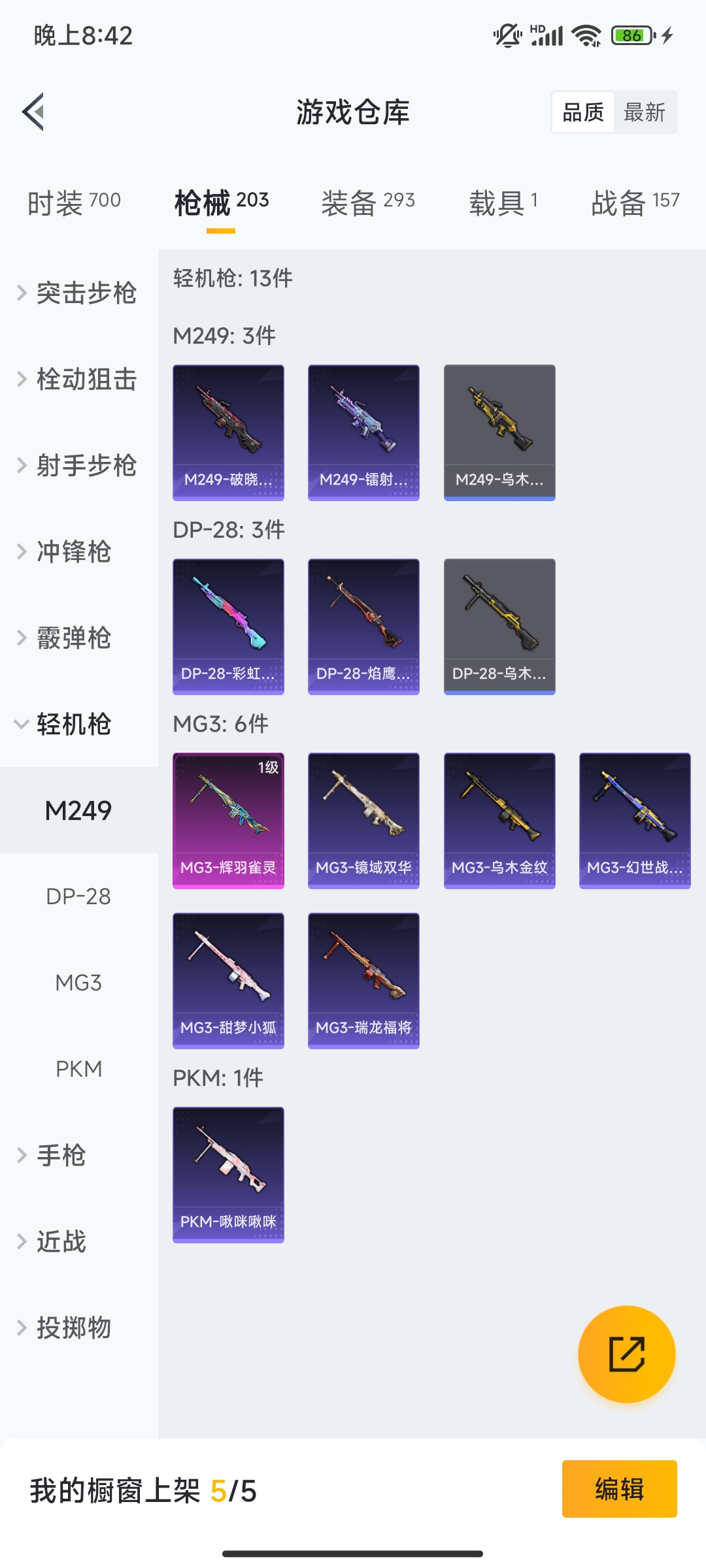Select DP-28 in the sidebar
706x1568 pixels.
(x=78, y=896)
